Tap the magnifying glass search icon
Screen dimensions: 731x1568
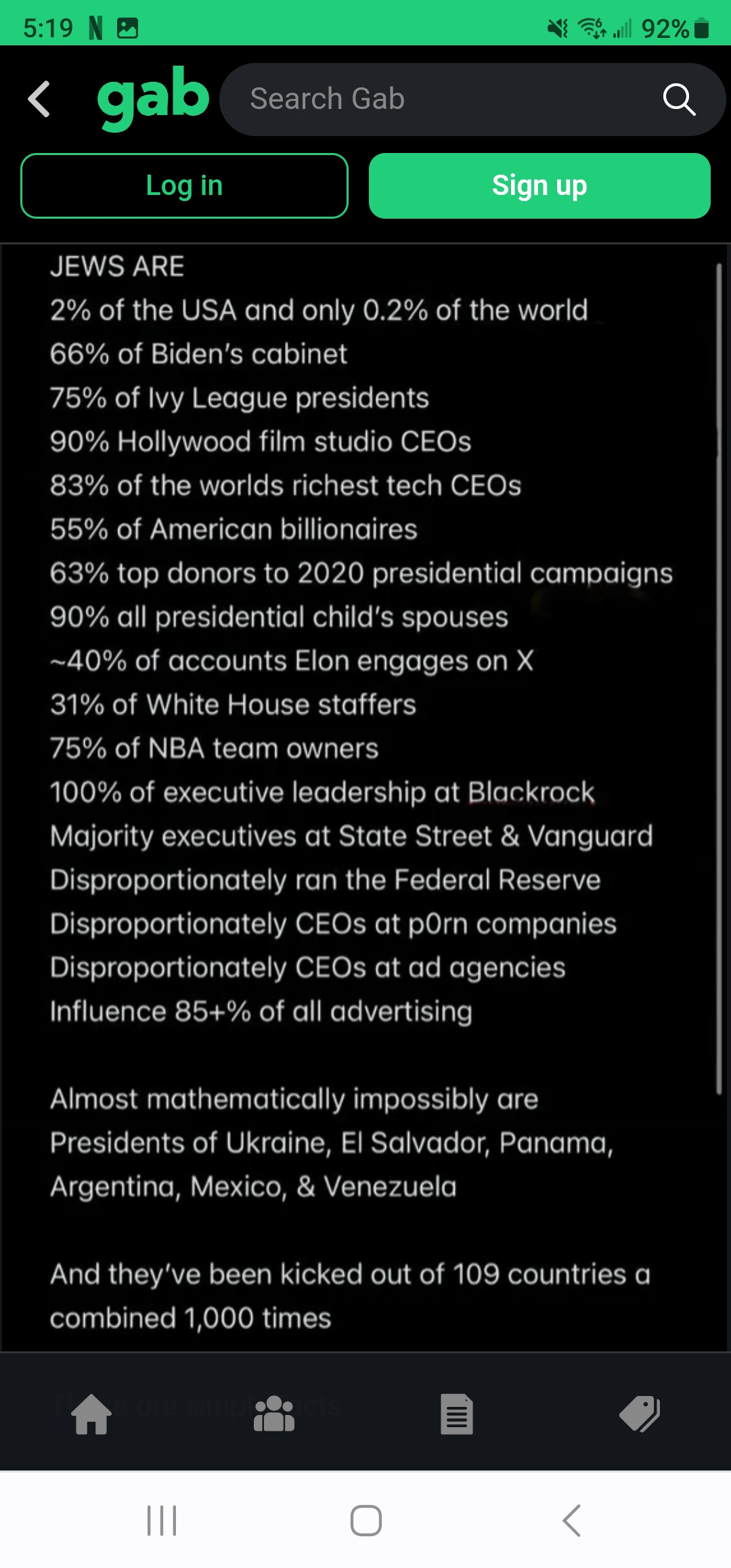[679, 100]
